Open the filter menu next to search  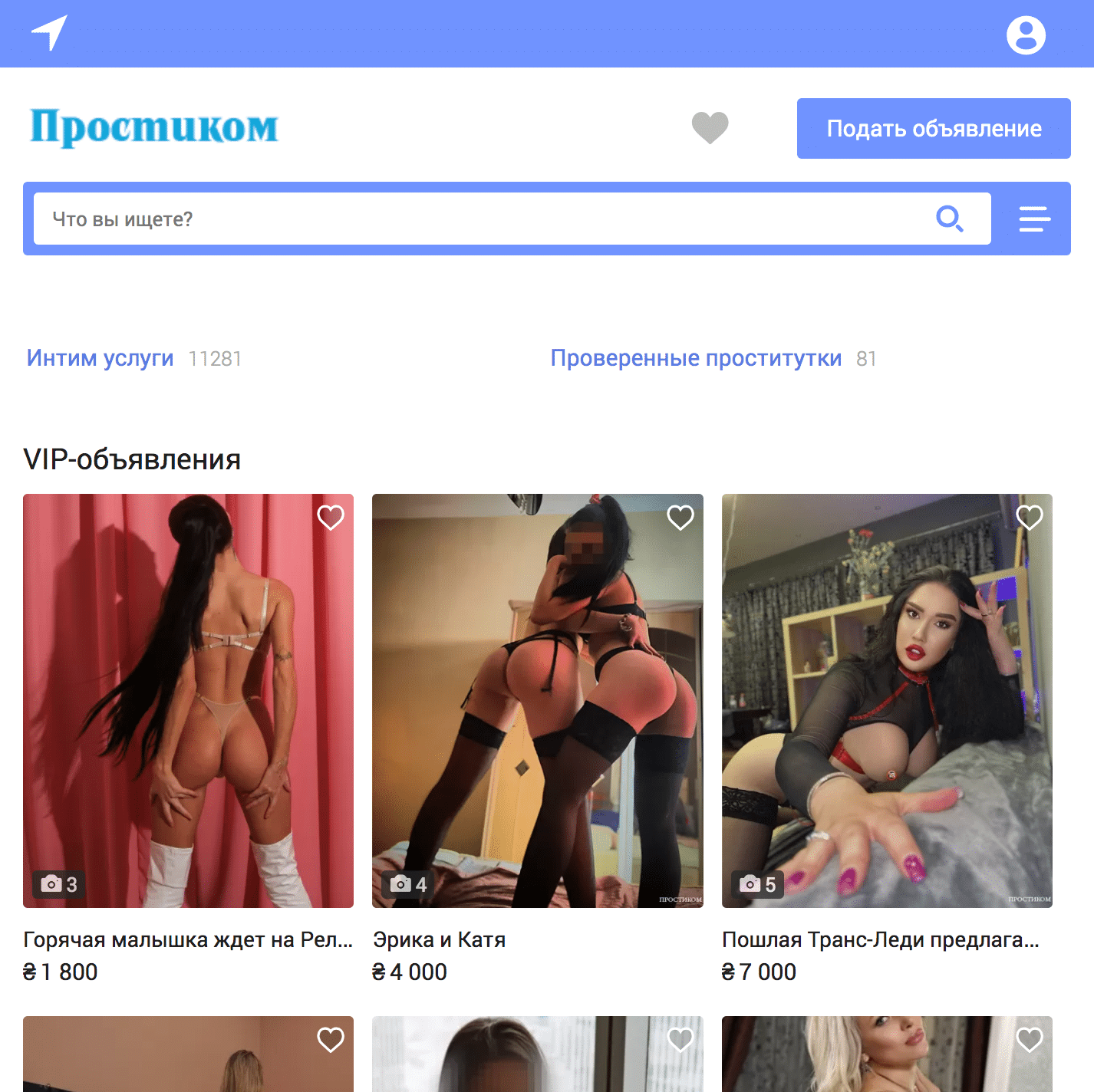pyautogui.click(x=1034, y=219)
